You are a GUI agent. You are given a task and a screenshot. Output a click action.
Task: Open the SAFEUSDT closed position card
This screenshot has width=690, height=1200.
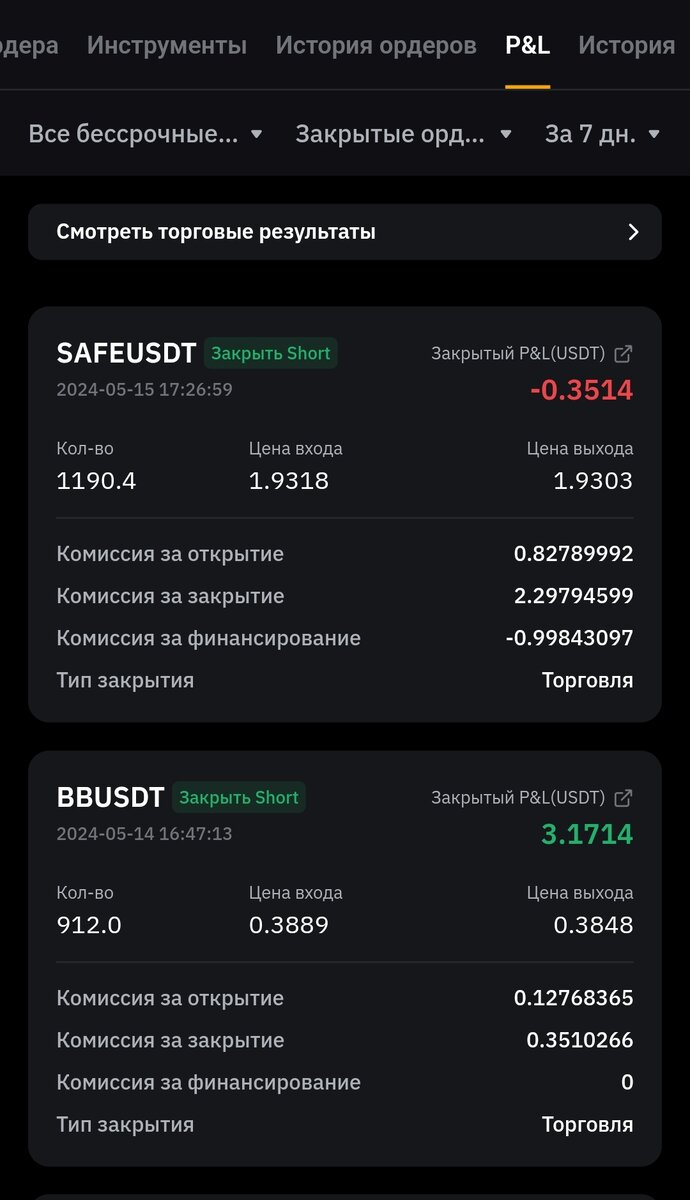(345, 514)
